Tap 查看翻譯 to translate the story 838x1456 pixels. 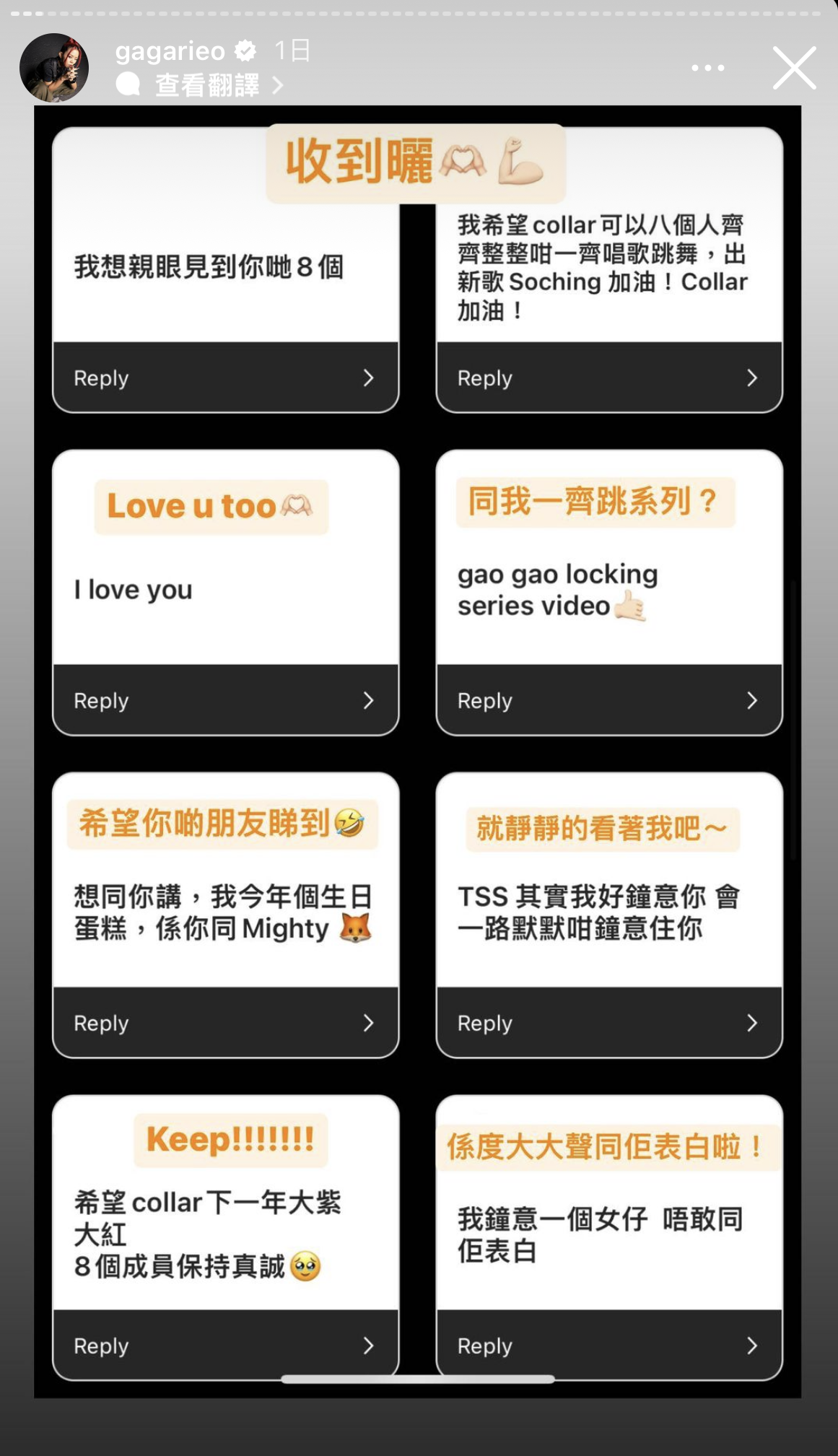(x=204, y=84)
